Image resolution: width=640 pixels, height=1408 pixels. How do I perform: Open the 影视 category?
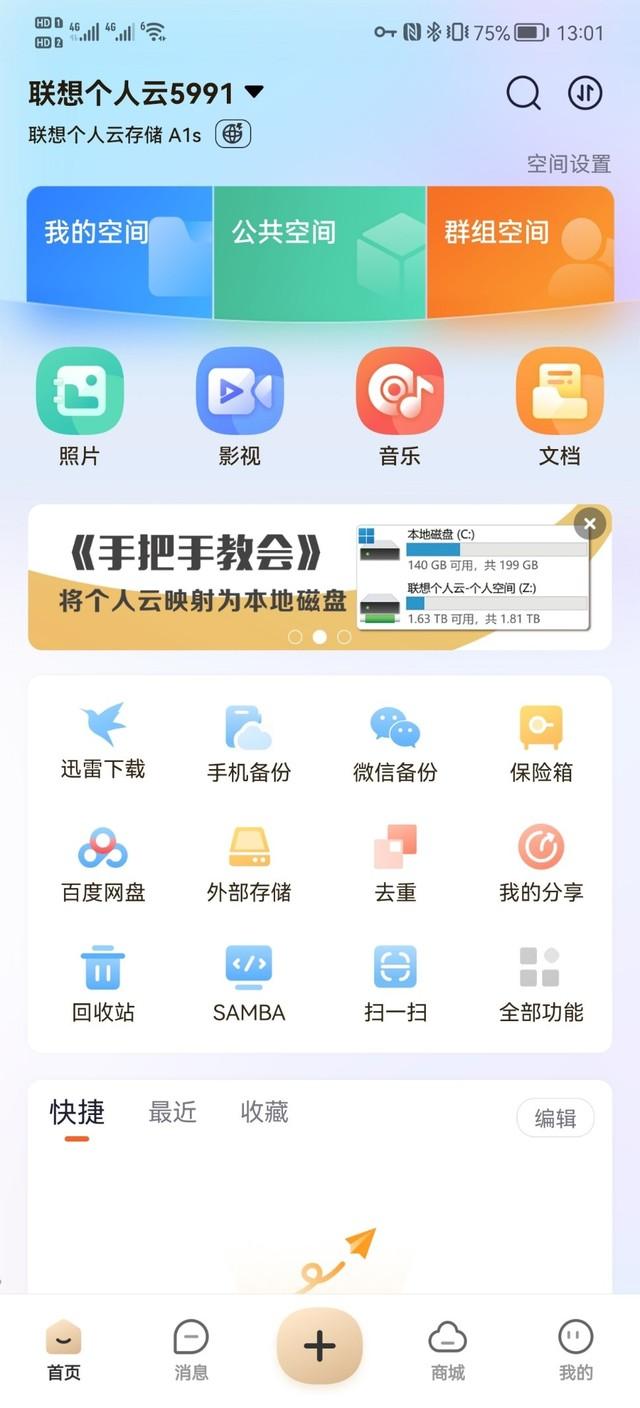(240, 407)
